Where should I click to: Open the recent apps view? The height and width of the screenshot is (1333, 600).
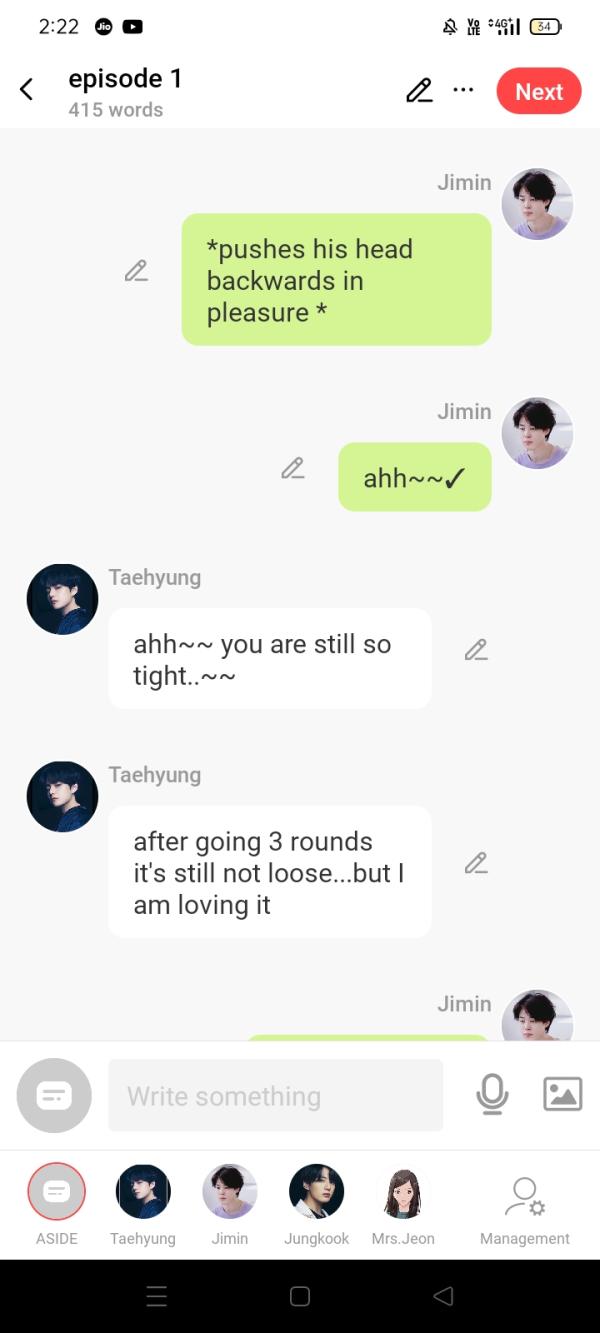[157, 1296]
